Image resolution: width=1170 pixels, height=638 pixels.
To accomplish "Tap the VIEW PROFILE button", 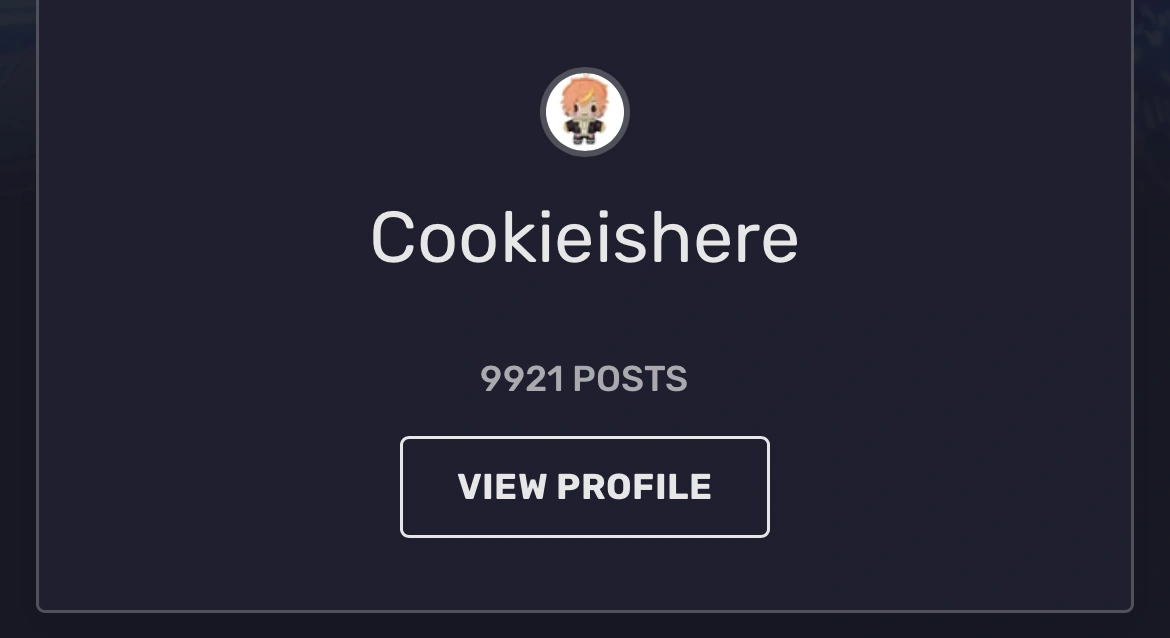I will (x=584, y=487).
